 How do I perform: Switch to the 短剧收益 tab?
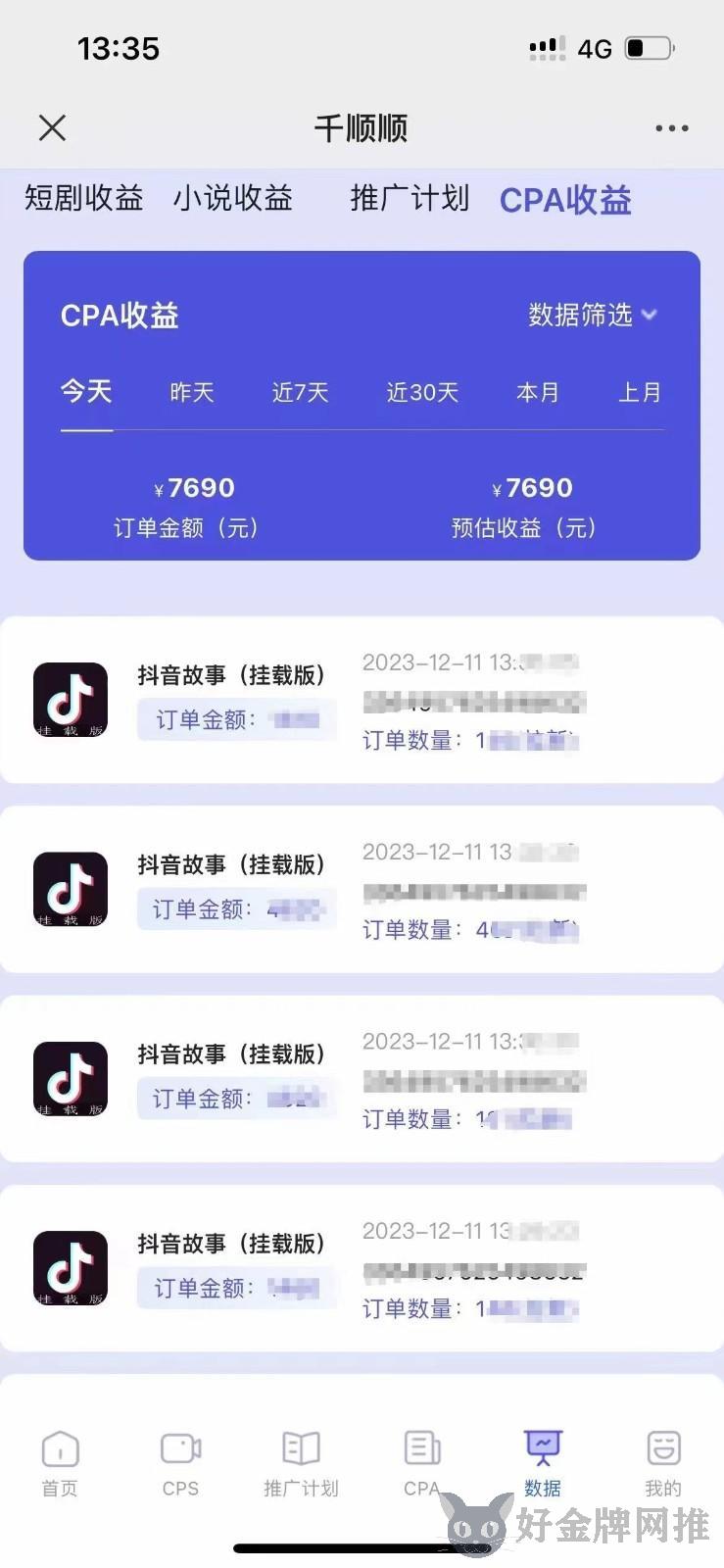coord(84,198)
